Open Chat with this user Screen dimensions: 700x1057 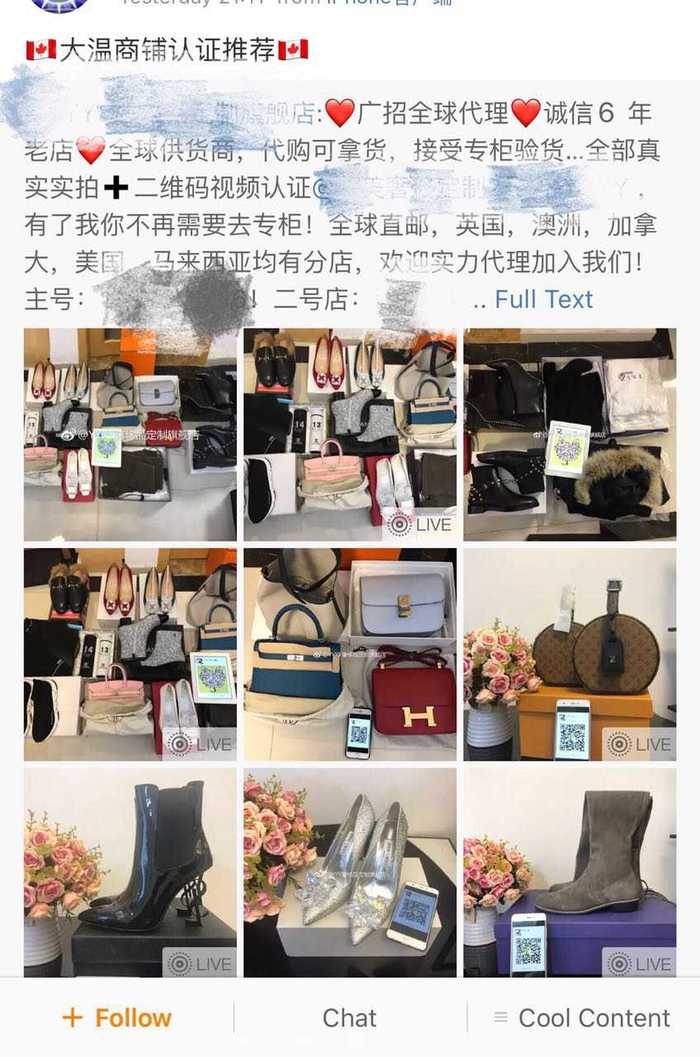click(x=349, y=1018)
